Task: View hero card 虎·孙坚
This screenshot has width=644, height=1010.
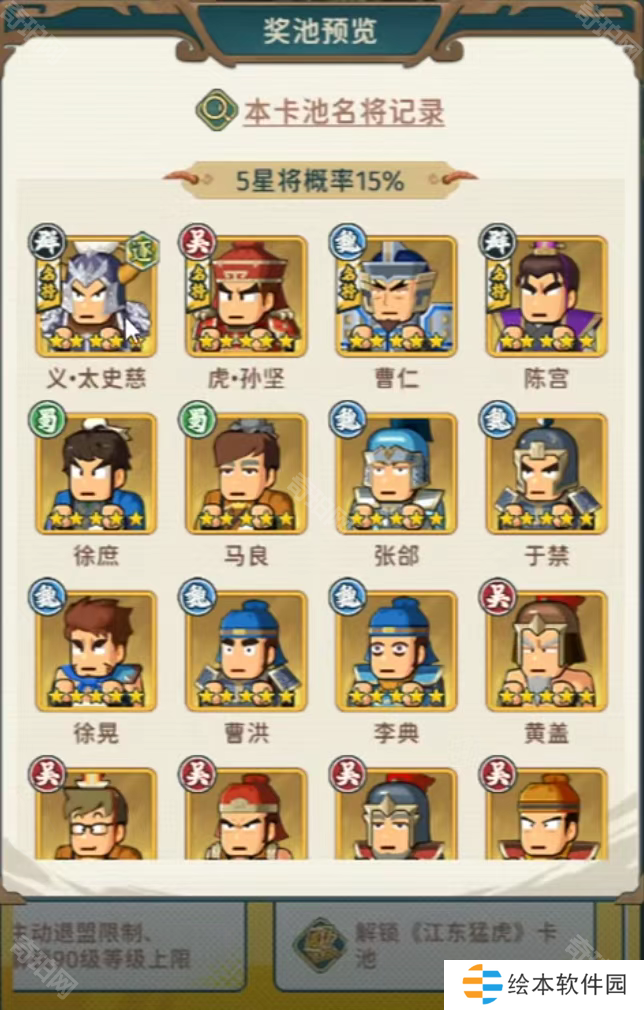Action: [246, 297]
